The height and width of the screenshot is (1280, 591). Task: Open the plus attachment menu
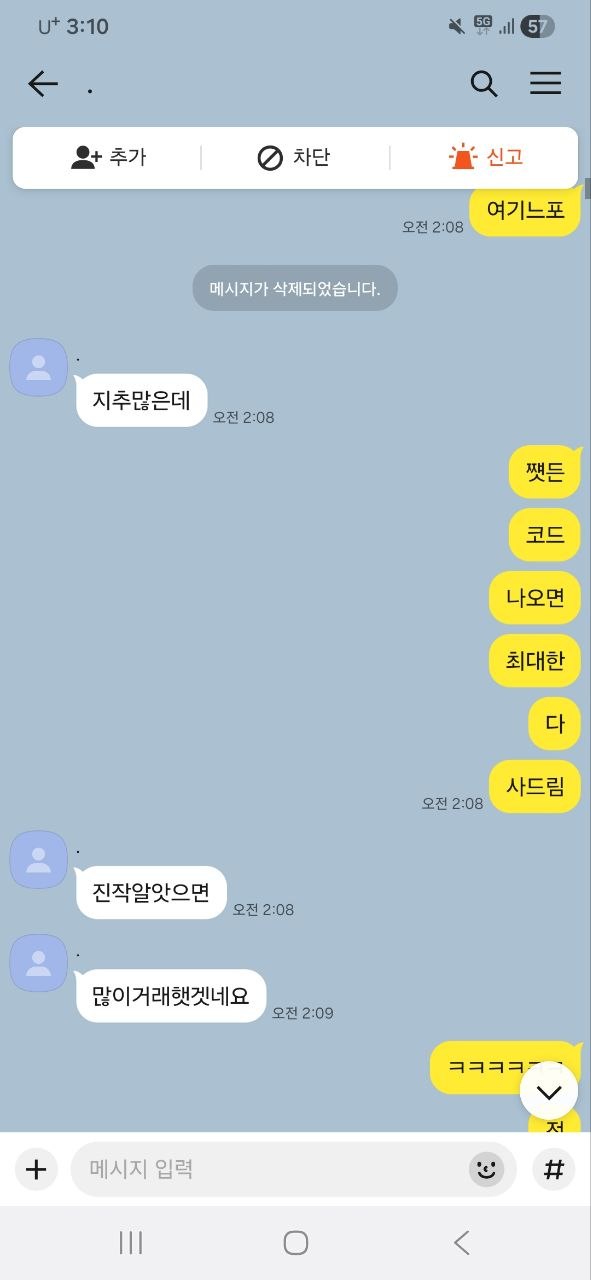36,1168
